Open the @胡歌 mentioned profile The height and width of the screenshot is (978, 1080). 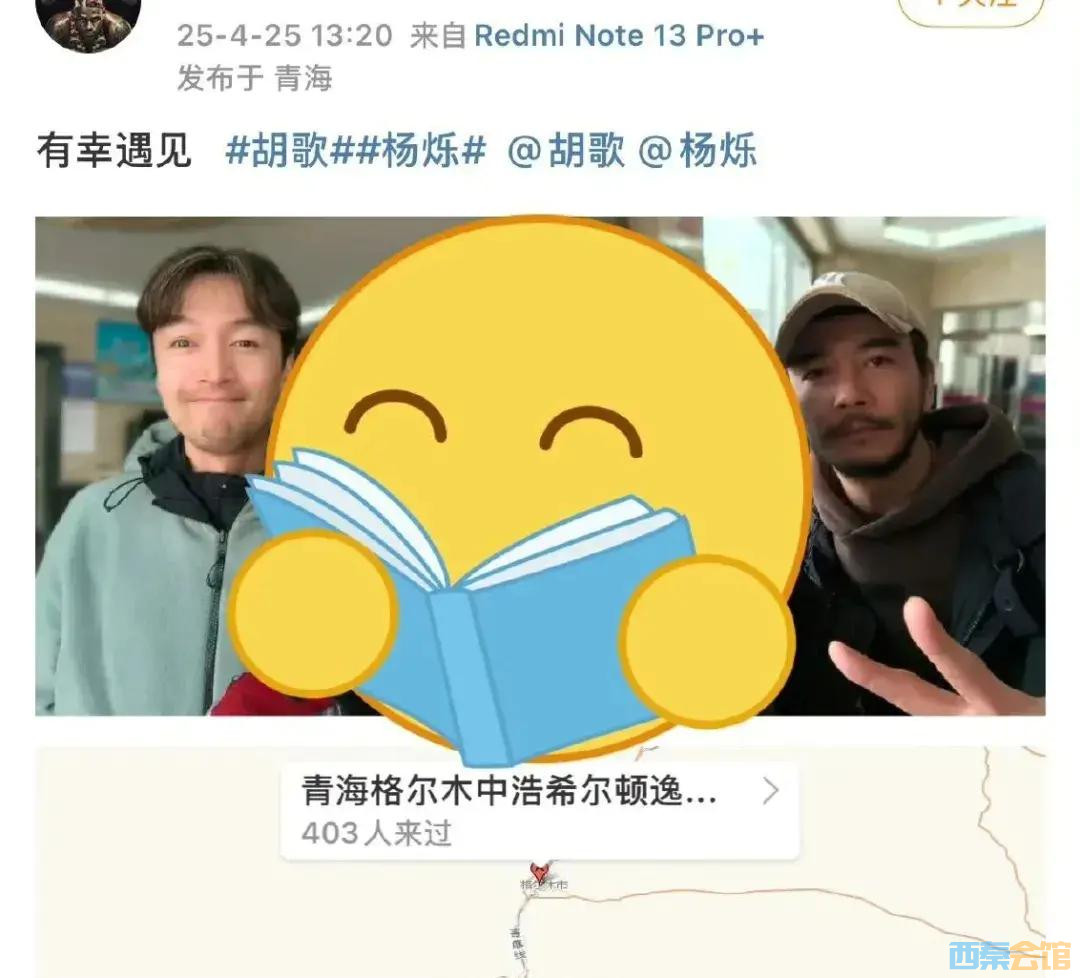click(566, 152)
